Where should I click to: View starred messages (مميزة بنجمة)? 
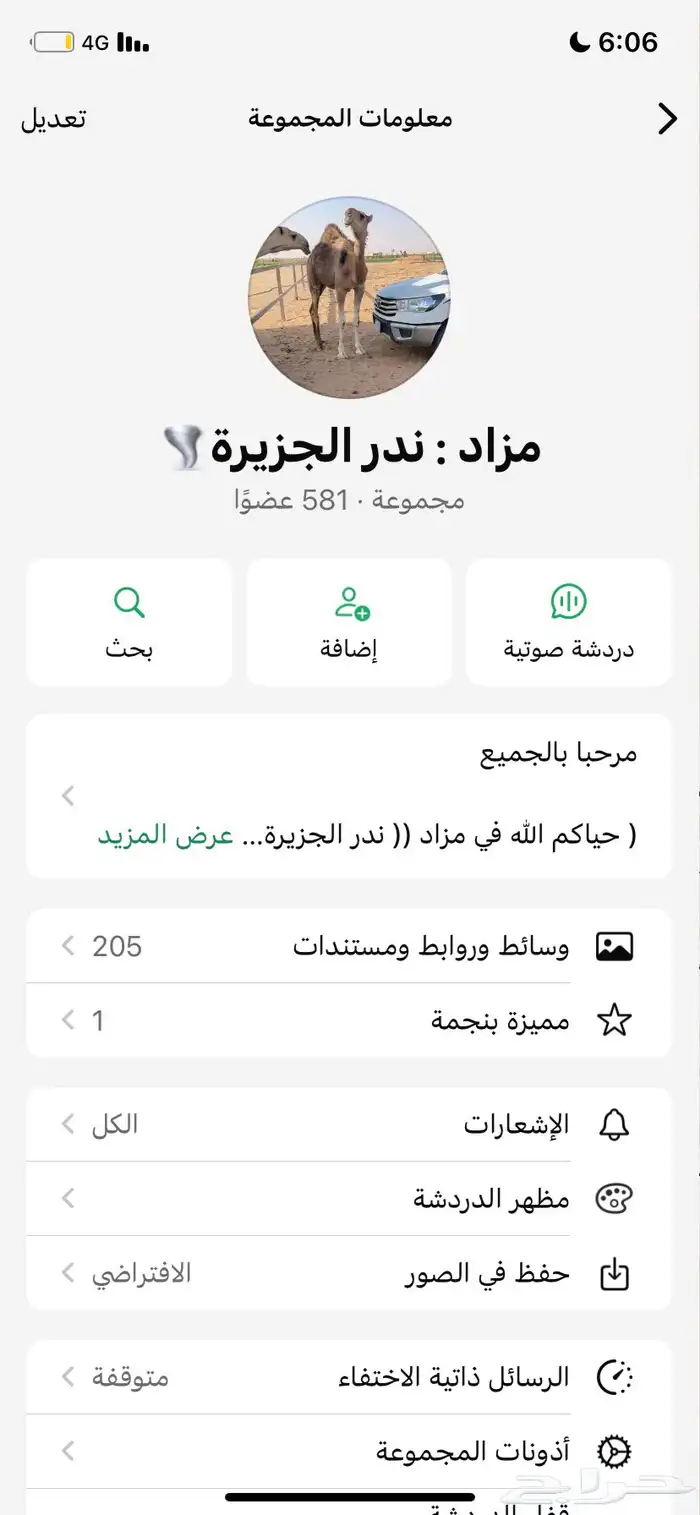coord(349,1020)
